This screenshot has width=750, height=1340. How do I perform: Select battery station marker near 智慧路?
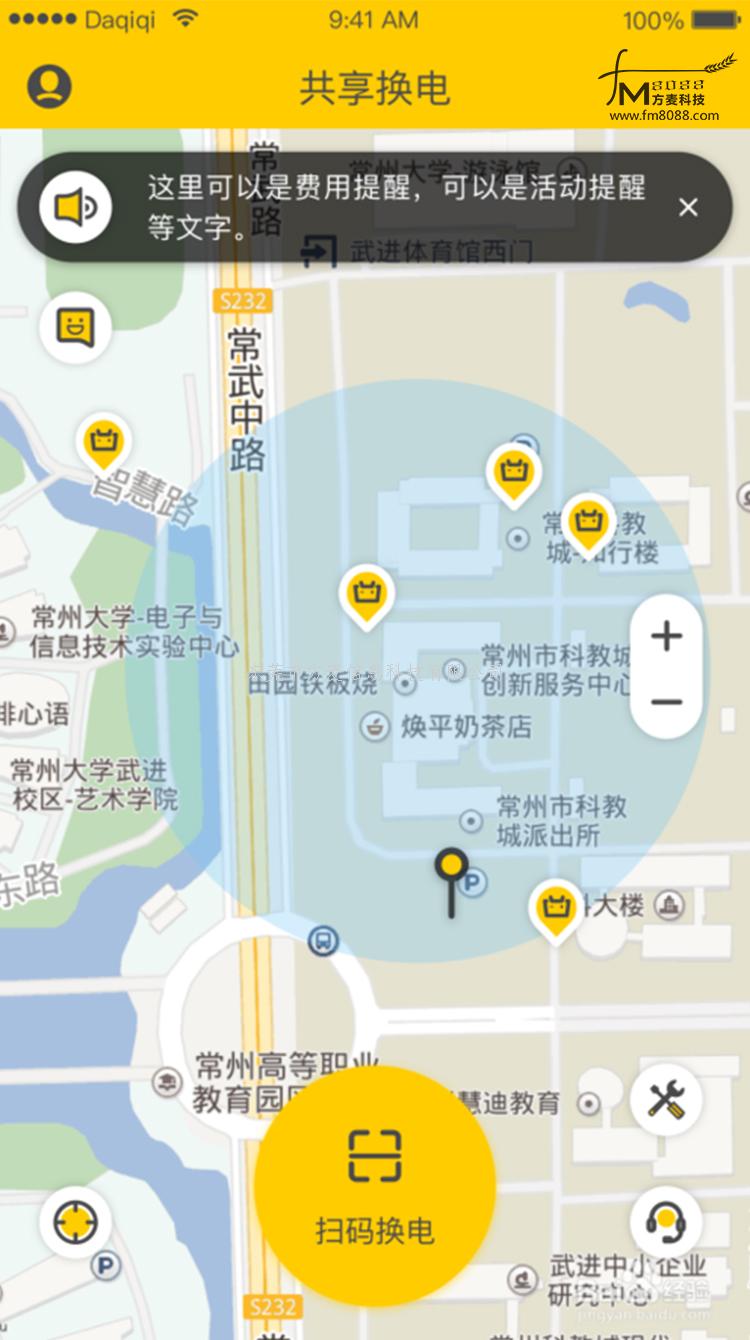click(104, 444)
